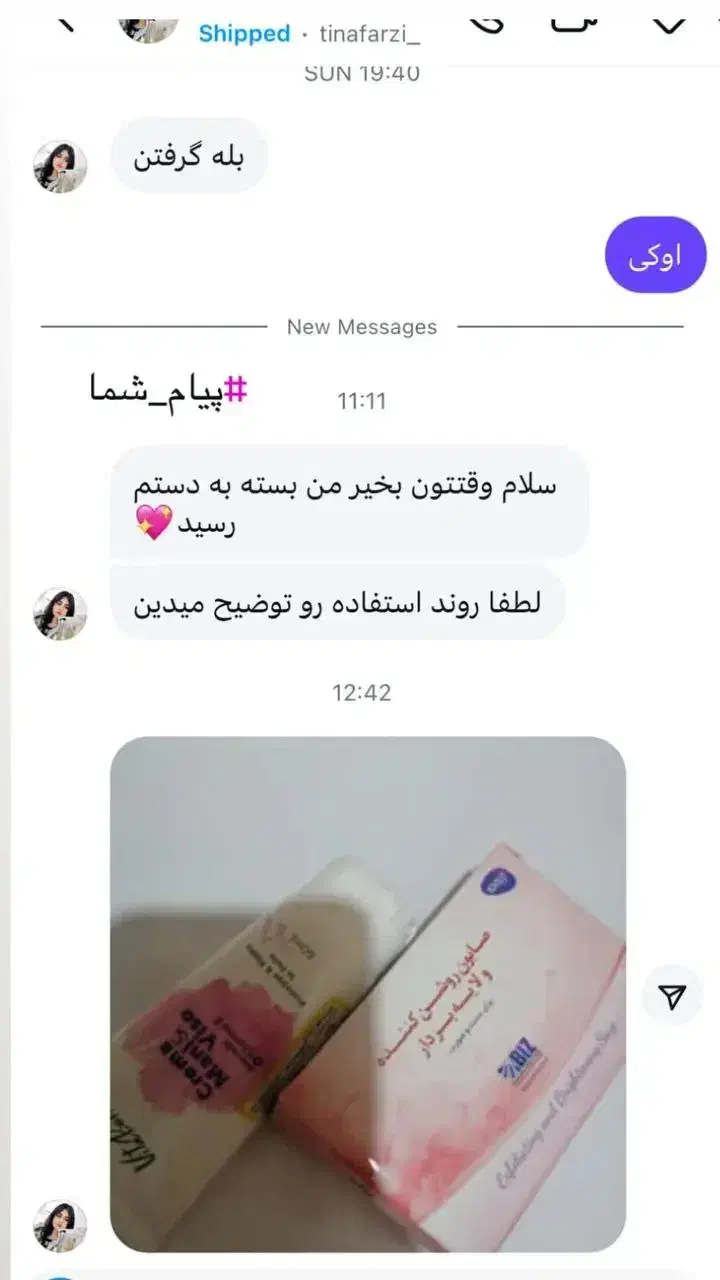Go back from the chat

[66, 20]
